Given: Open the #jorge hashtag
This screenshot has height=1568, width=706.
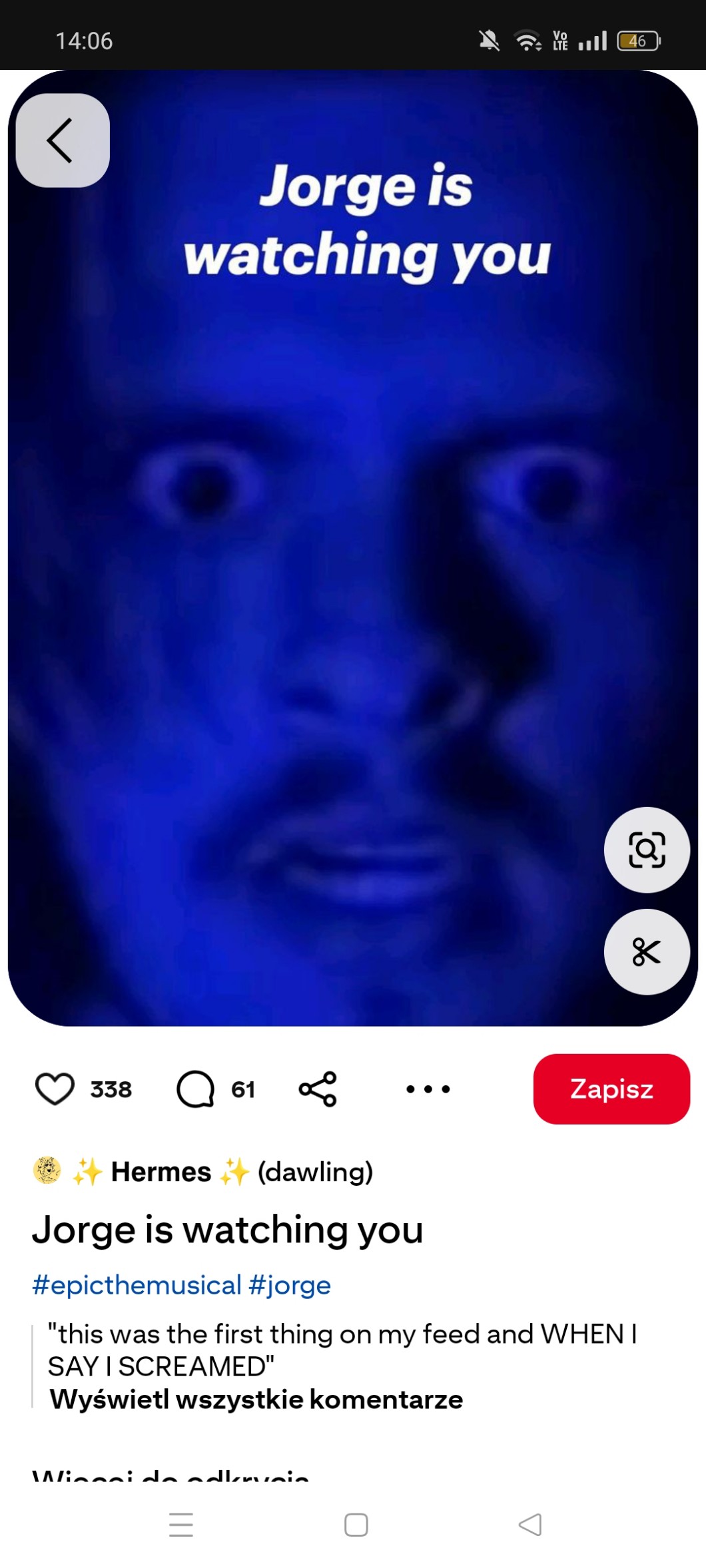Looking at the screenshot, I should [290, 1284].
